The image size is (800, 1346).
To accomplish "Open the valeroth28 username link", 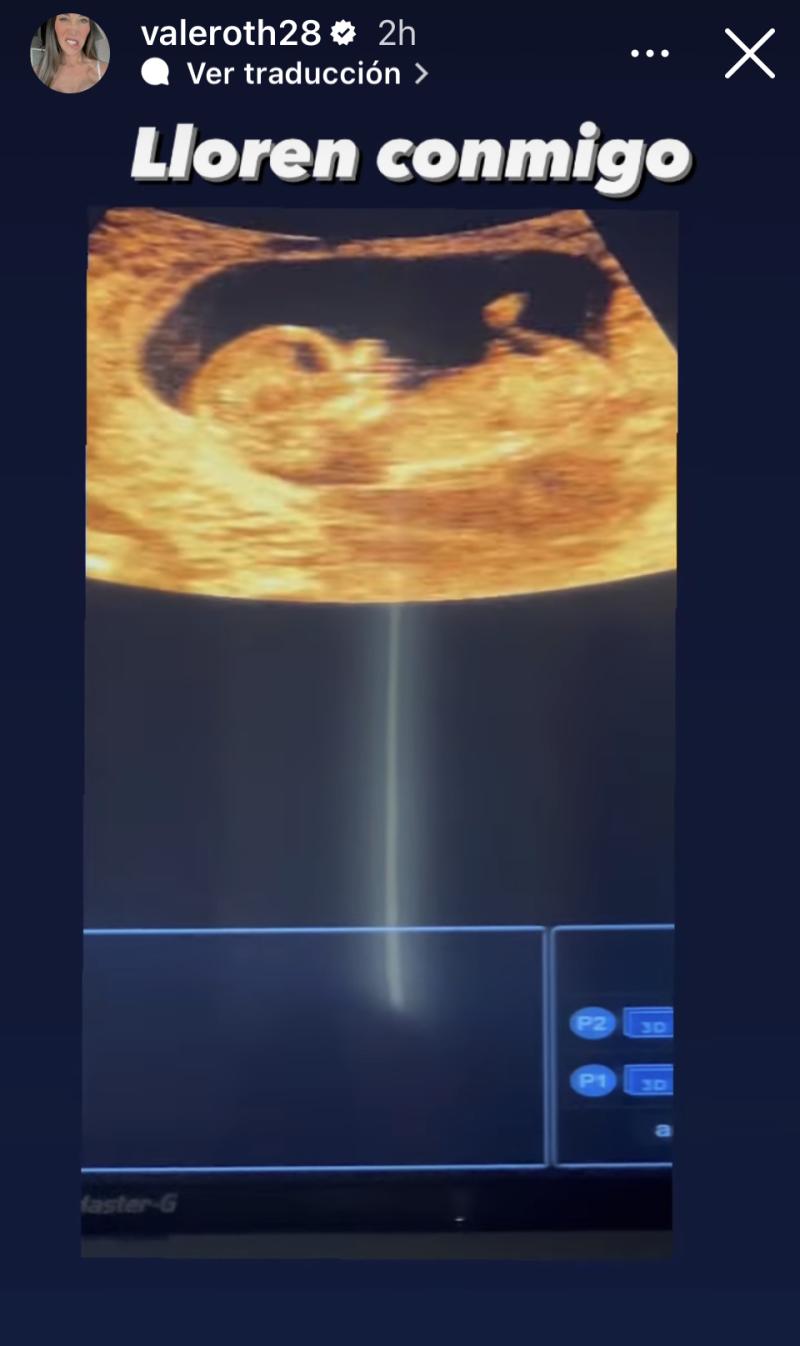I will (231, 33).
